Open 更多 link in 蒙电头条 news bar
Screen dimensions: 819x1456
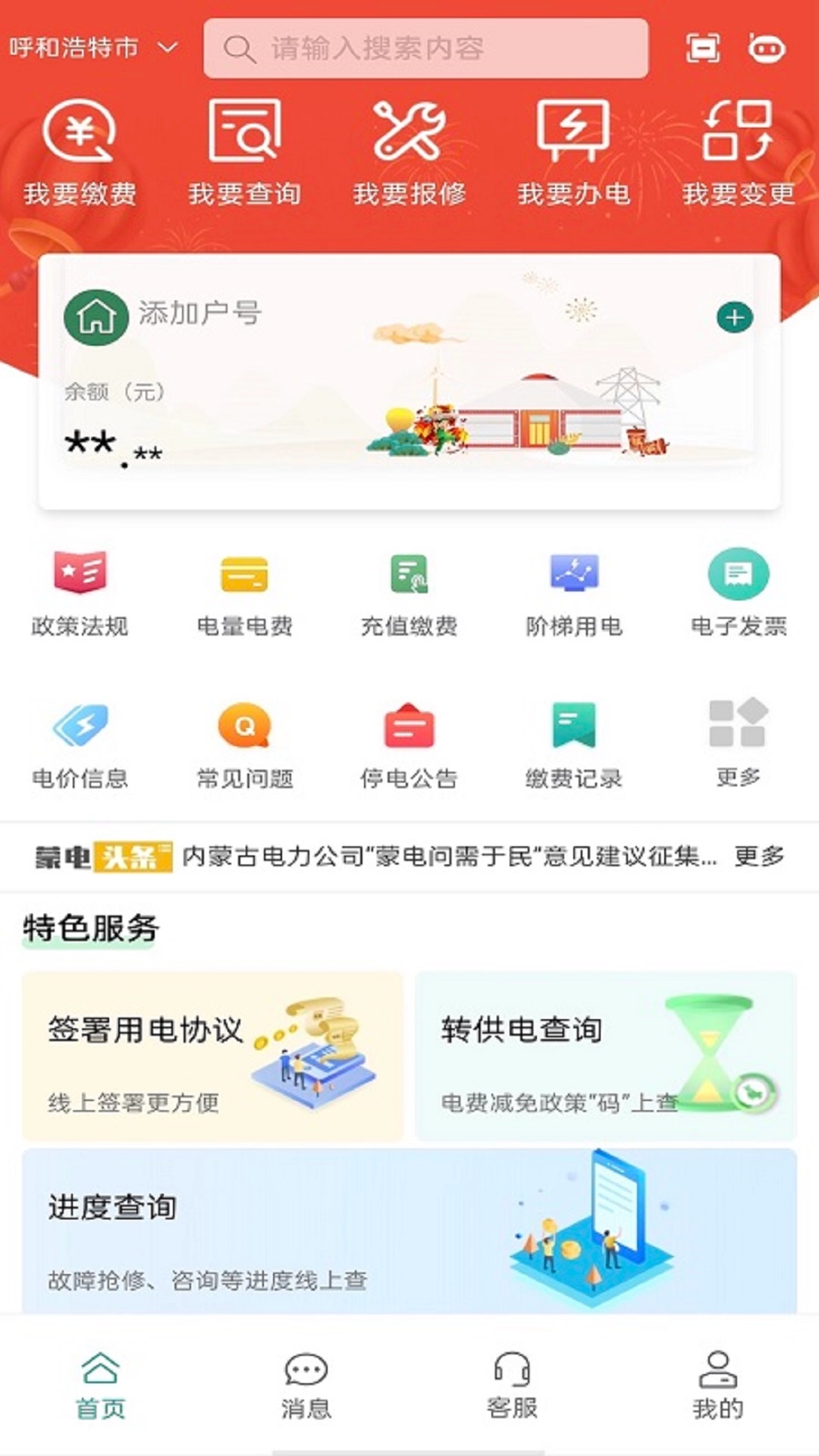pyautogui.click(x=758, y=856)
